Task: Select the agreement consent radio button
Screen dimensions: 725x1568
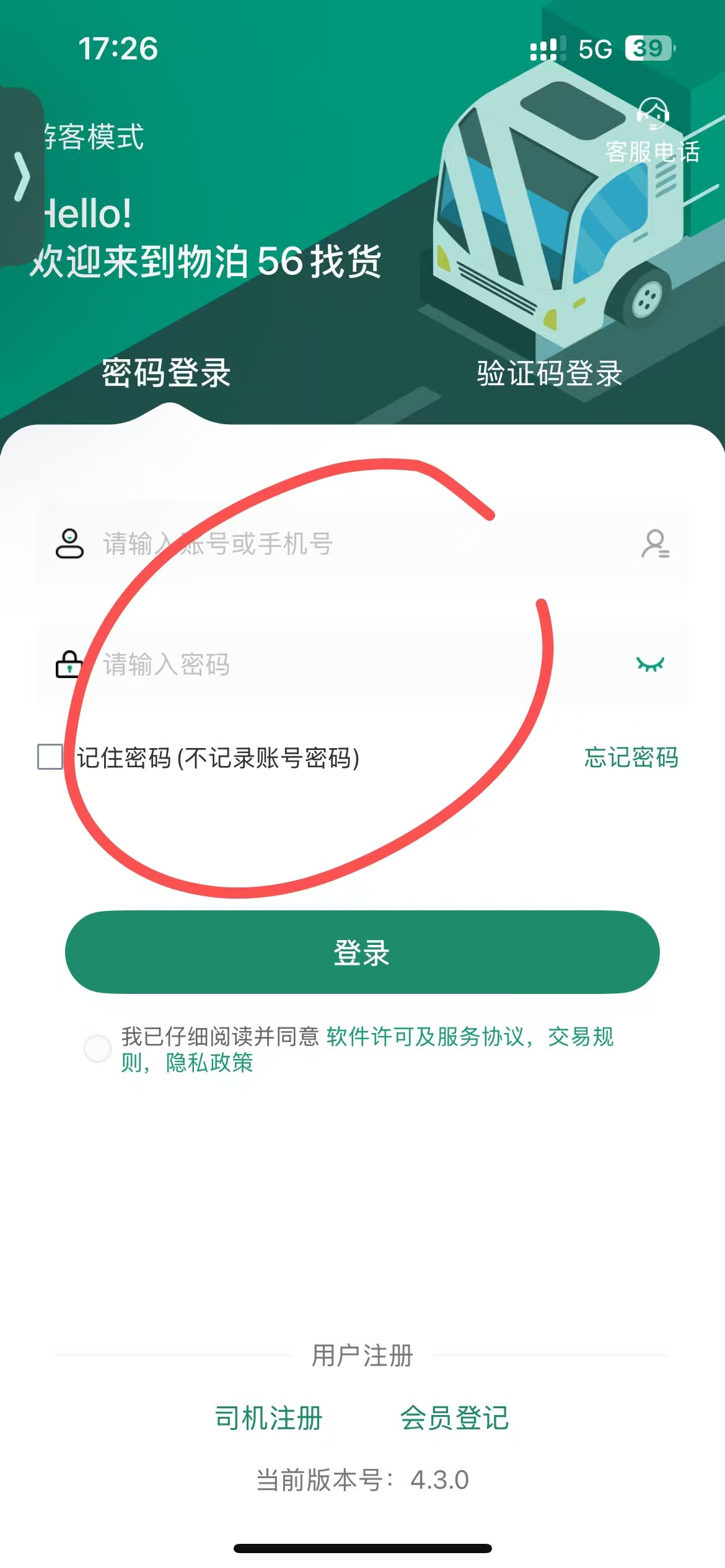Action: (x=97, y=1048)
